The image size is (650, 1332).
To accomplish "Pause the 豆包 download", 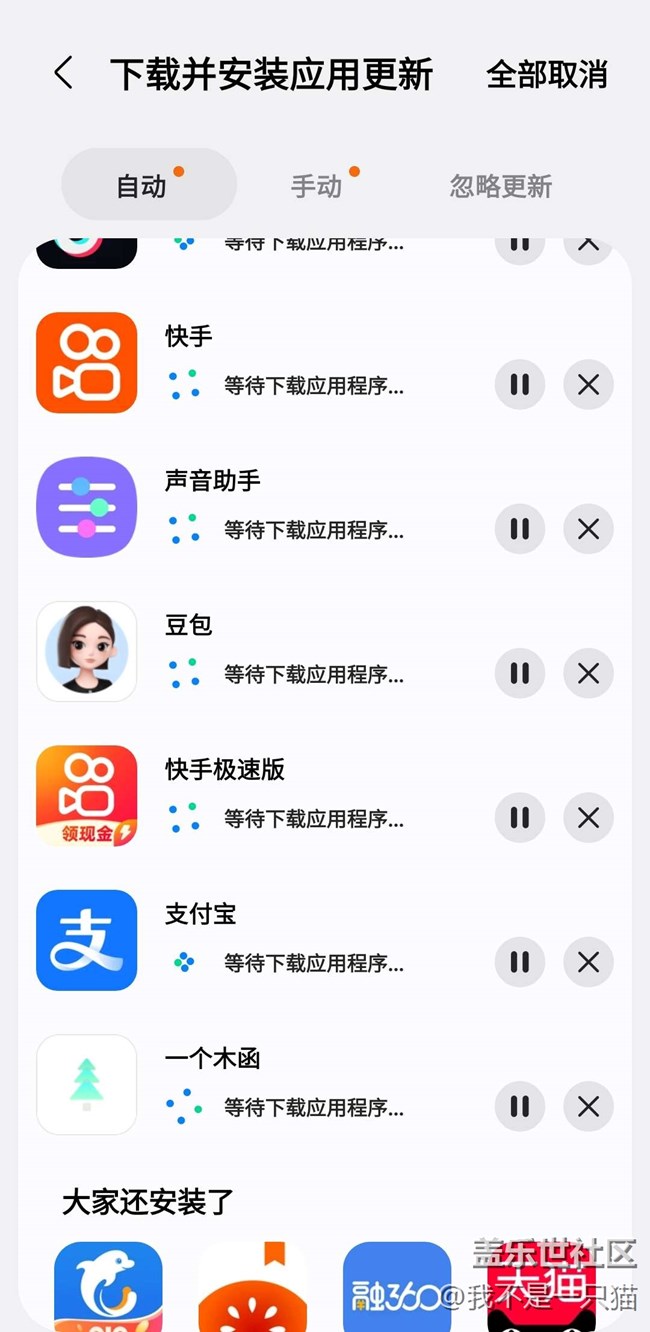I will [x=520, y=674].
